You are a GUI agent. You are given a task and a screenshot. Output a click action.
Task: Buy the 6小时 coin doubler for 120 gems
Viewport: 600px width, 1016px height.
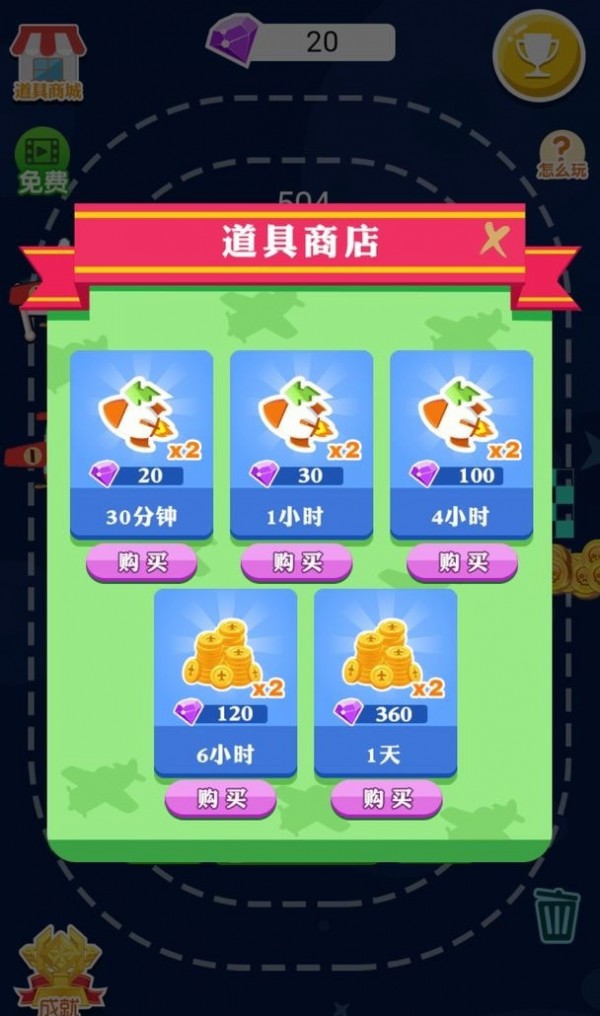pos(220,799)
